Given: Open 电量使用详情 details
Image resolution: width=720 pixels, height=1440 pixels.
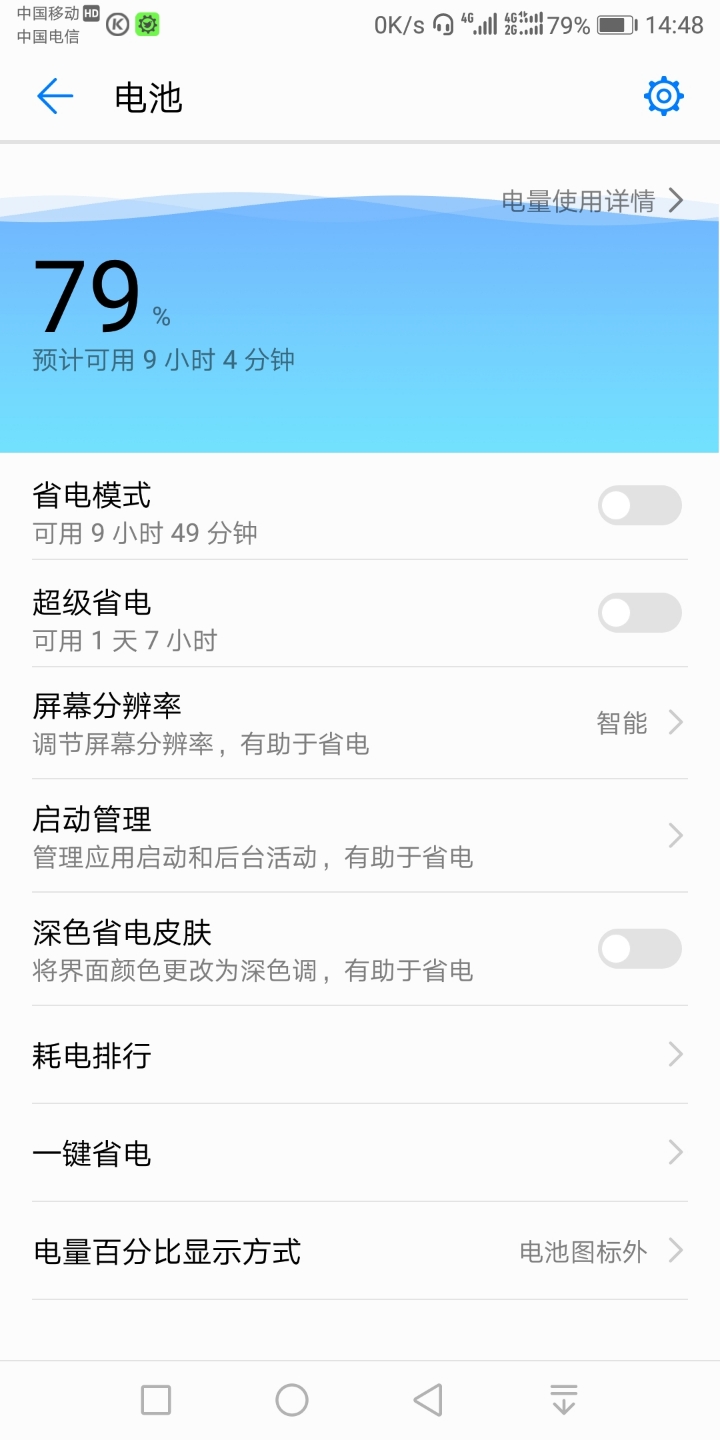Looking at the screenshot, I should [592, 201].
